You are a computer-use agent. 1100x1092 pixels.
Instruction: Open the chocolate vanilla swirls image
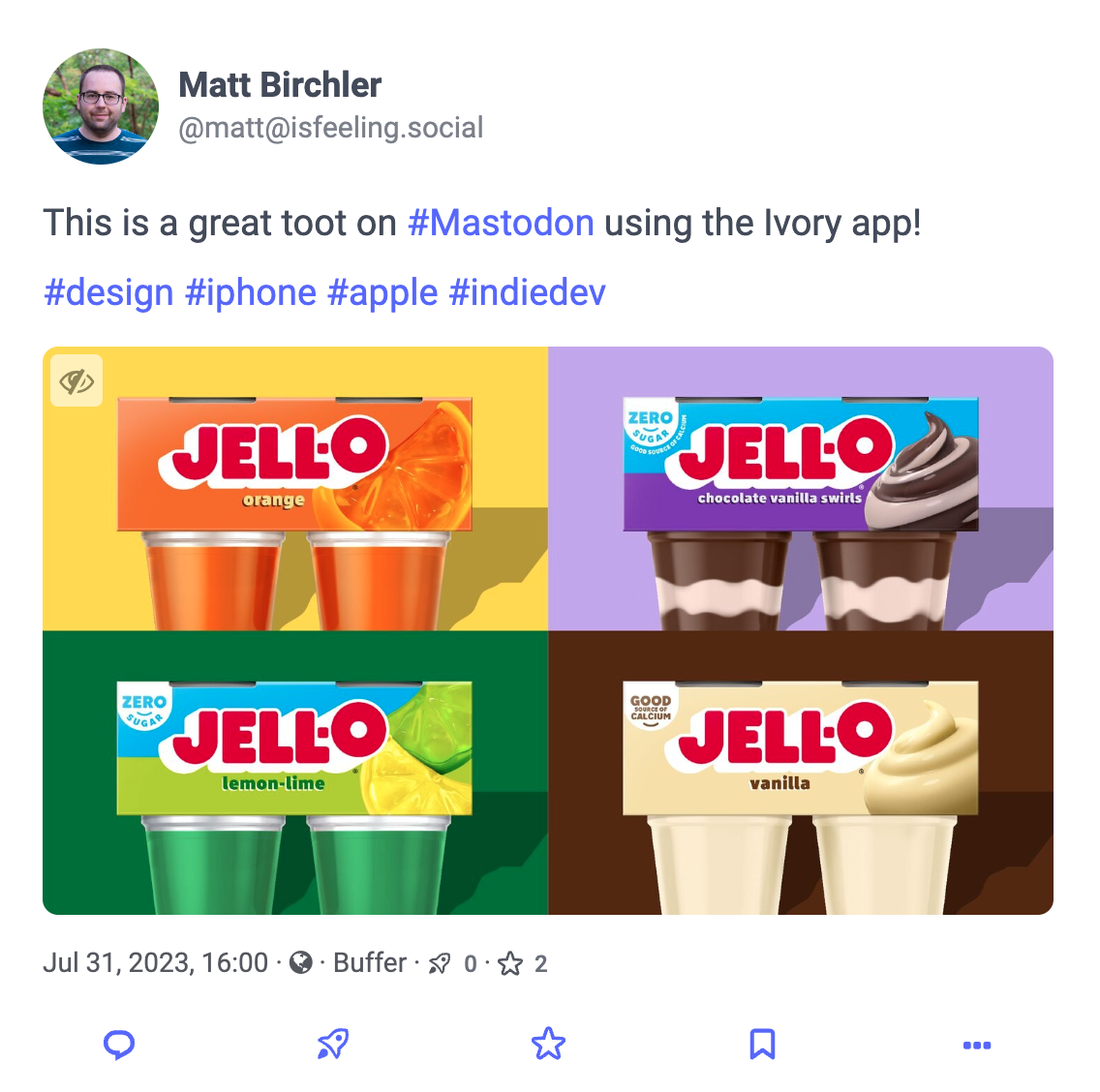(x=801, y=489)
